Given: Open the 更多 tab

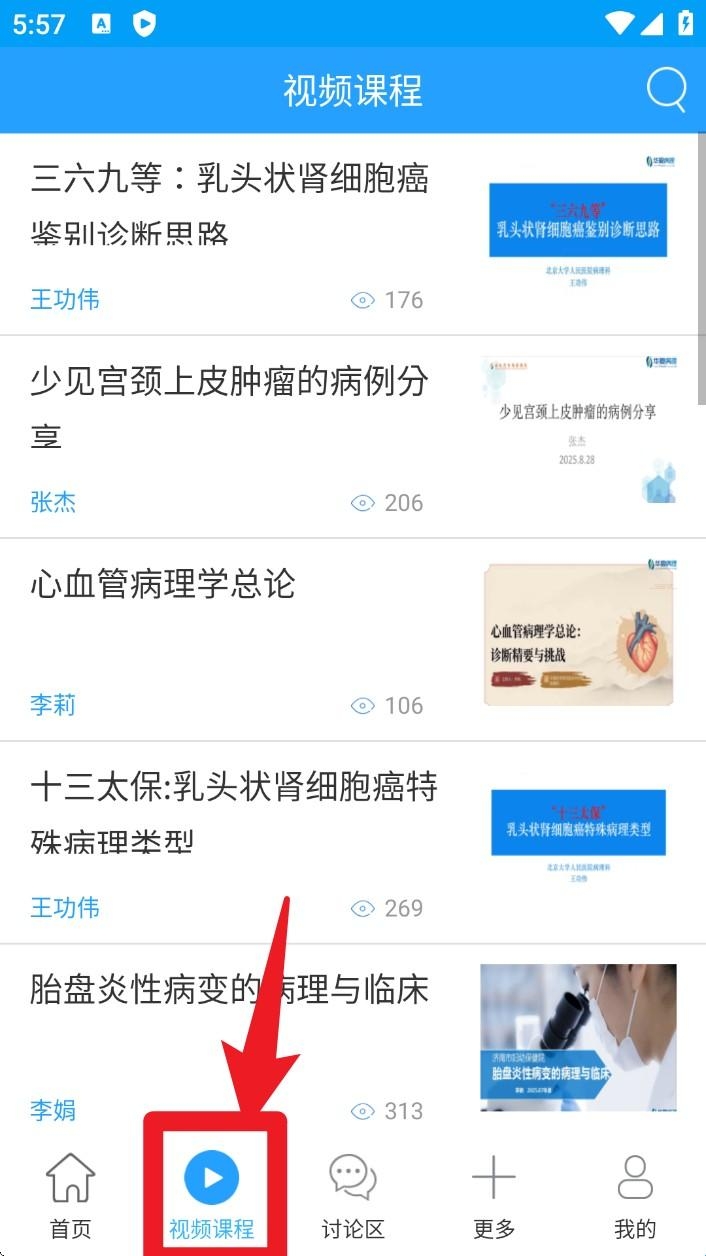Looking at the screenshot, I should point(494,1196).
